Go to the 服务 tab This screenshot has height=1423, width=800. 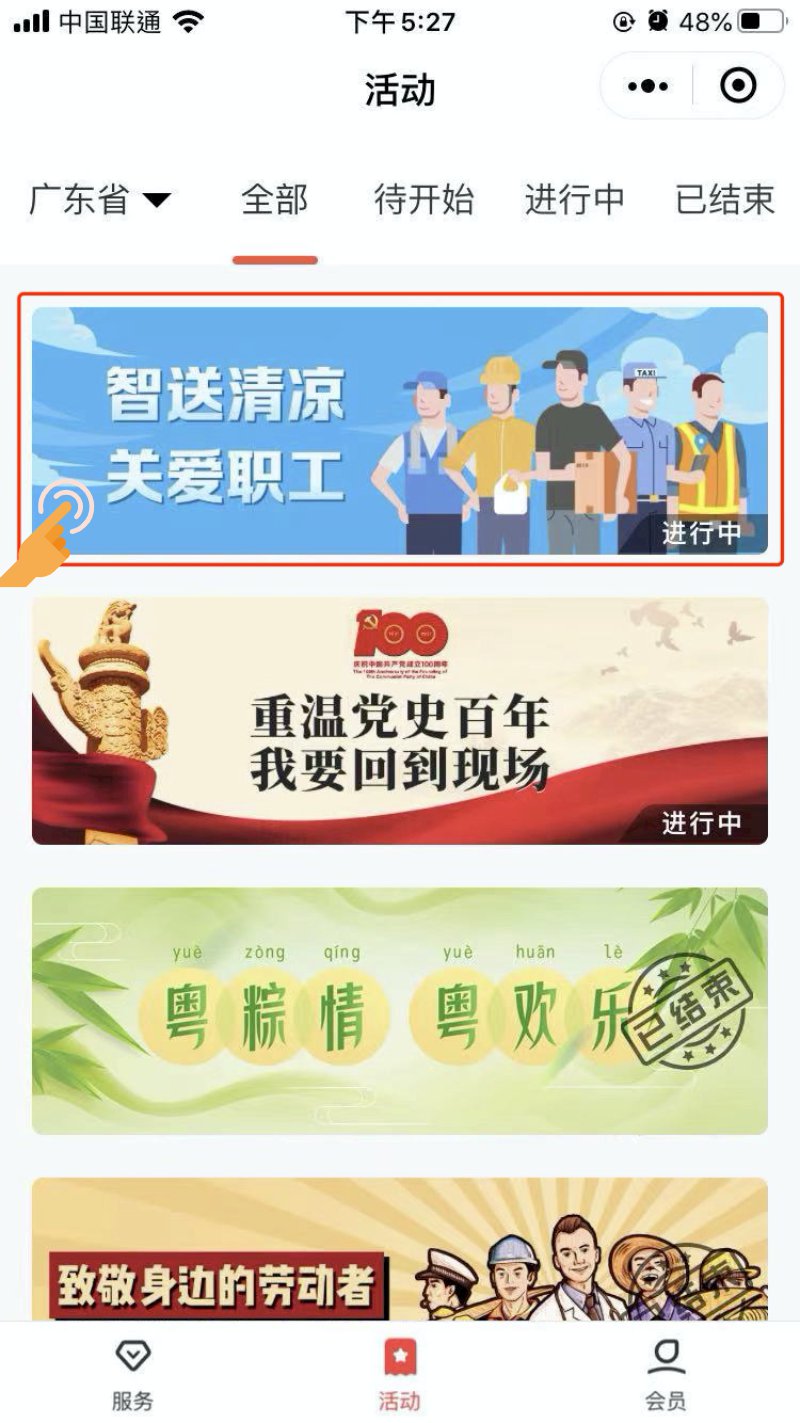pyautogui.click(x=132, y=1375)
